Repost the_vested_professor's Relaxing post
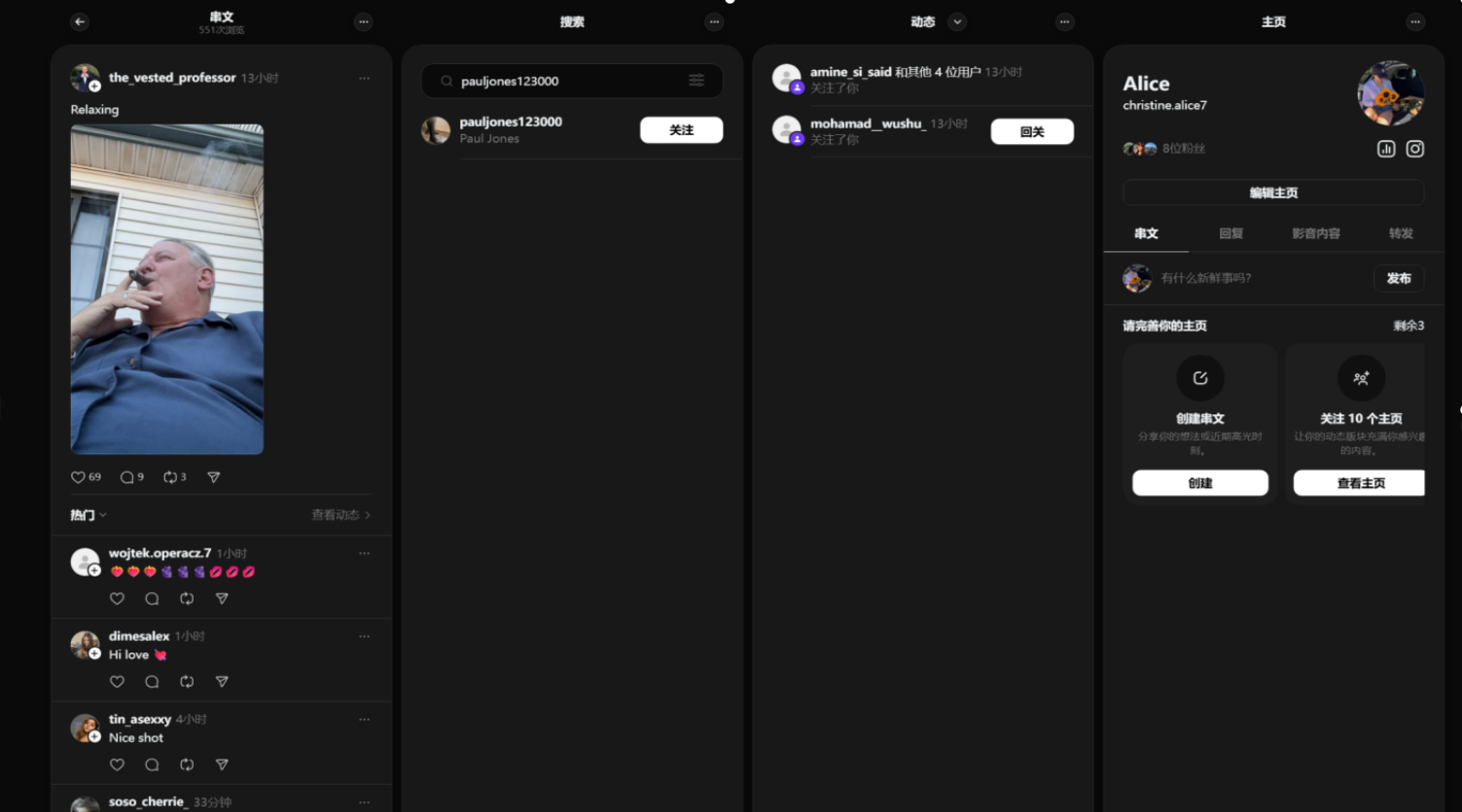1462x812 pixels. click(x=170, y=477)
